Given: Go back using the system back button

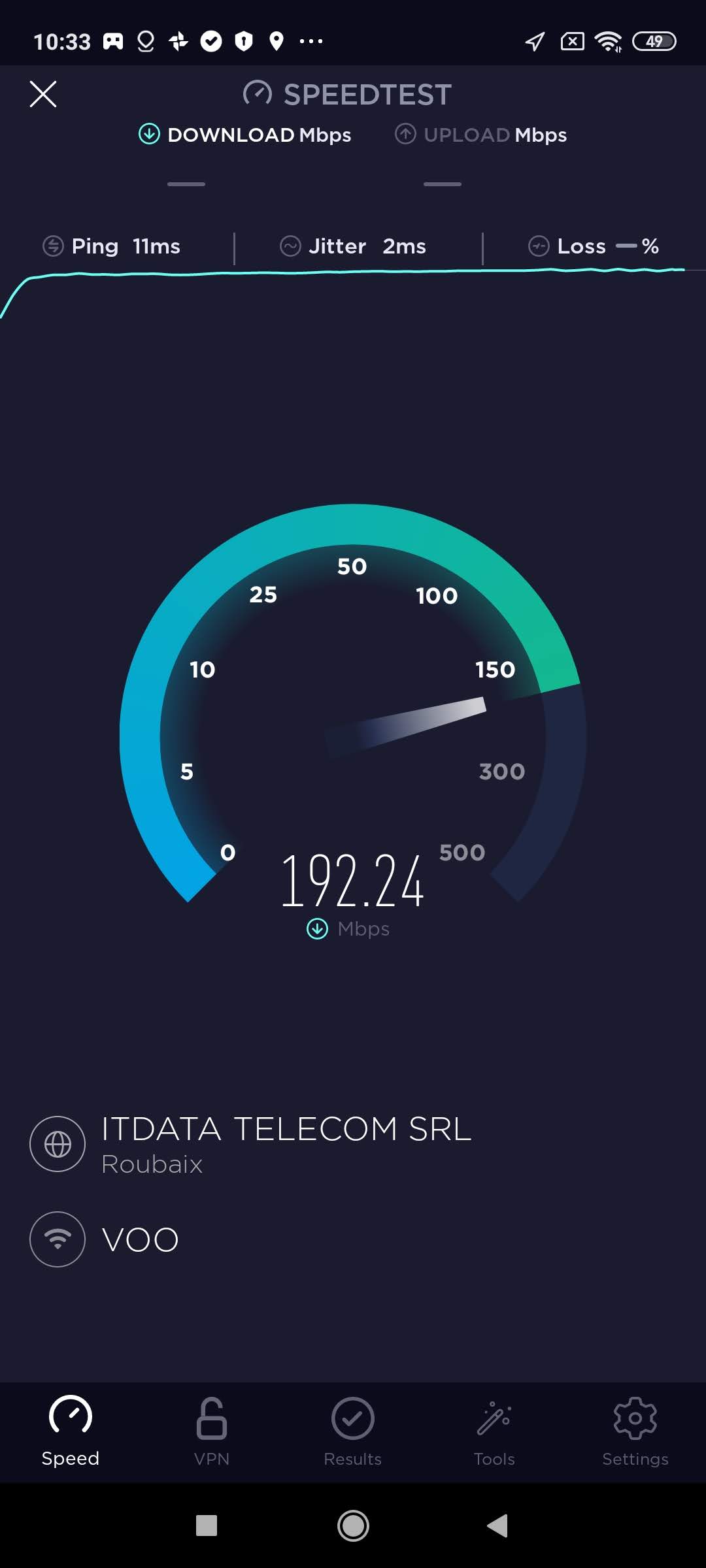Looking at the screenshot, I should click(x=498, y=1526).
